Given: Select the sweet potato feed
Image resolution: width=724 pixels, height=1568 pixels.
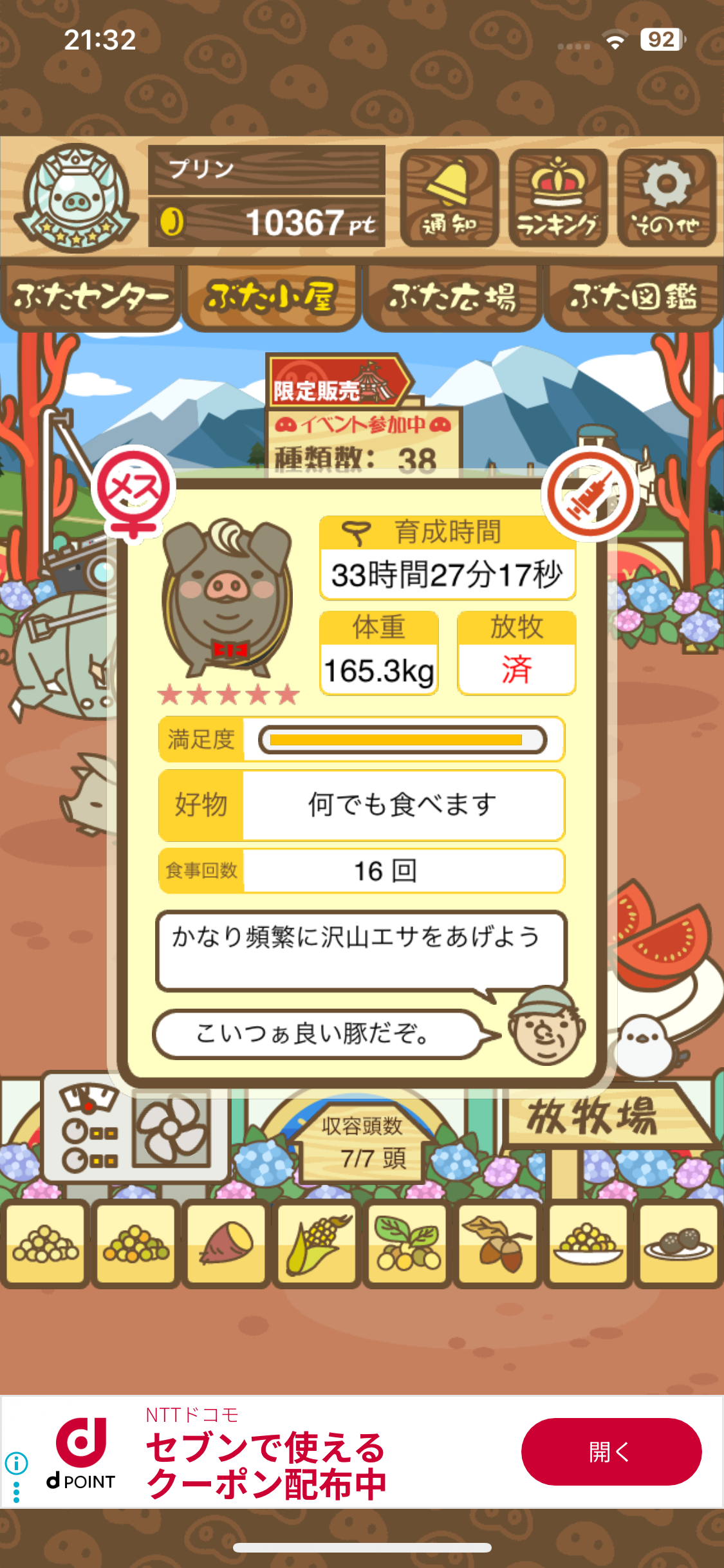Looking at the screenshot, I should point(226,1243).
